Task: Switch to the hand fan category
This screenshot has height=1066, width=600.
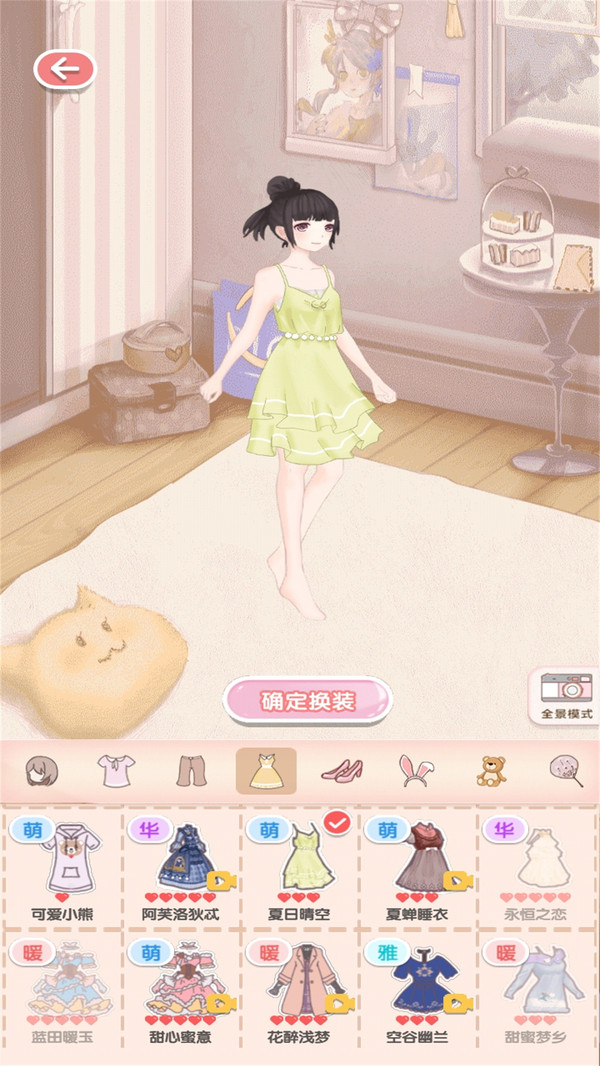Action: coord(566,771)
